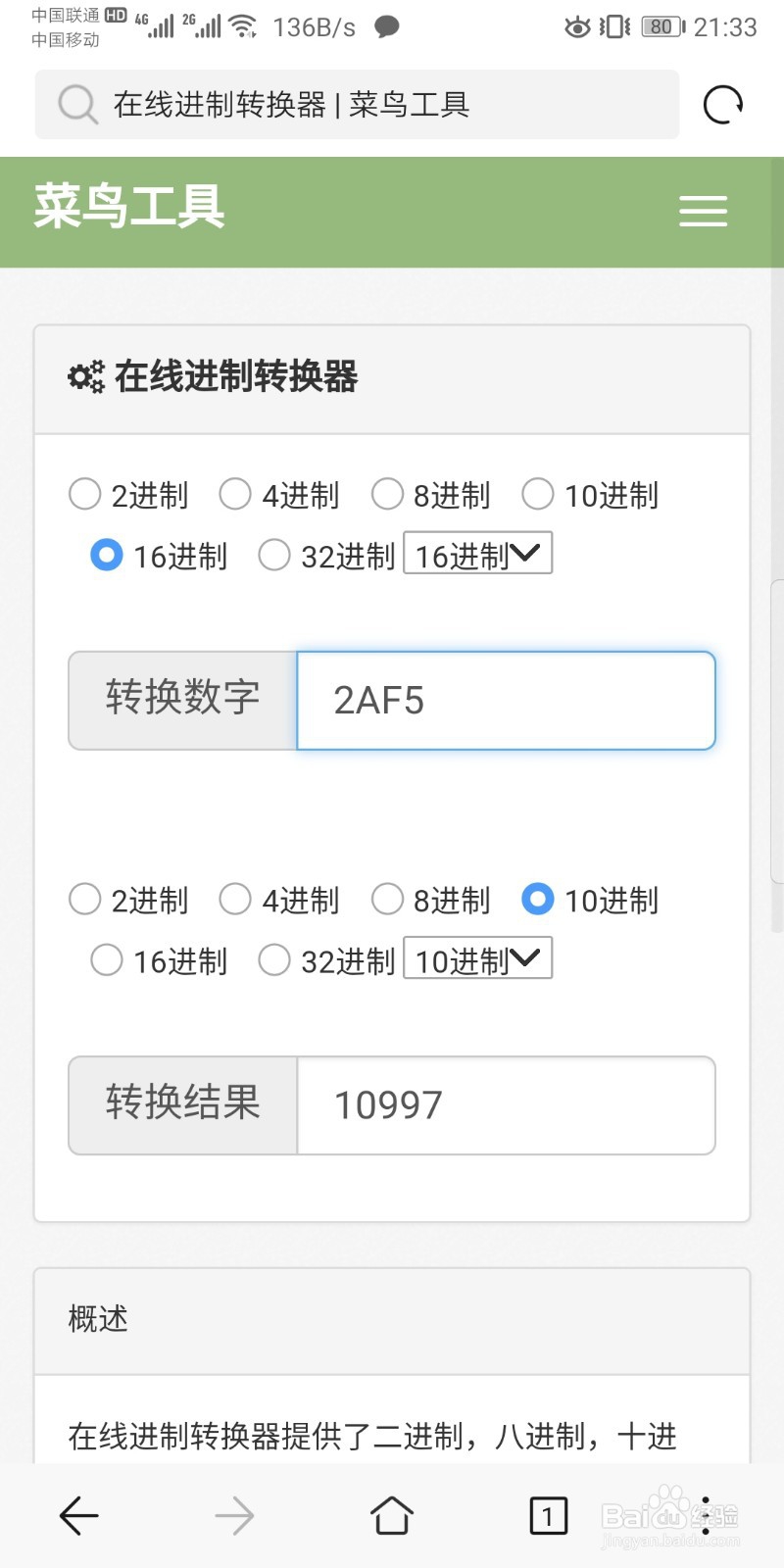Tap the message bubble icon in the status bar
The image size is (784, 1568).
(x=385, y=28)
